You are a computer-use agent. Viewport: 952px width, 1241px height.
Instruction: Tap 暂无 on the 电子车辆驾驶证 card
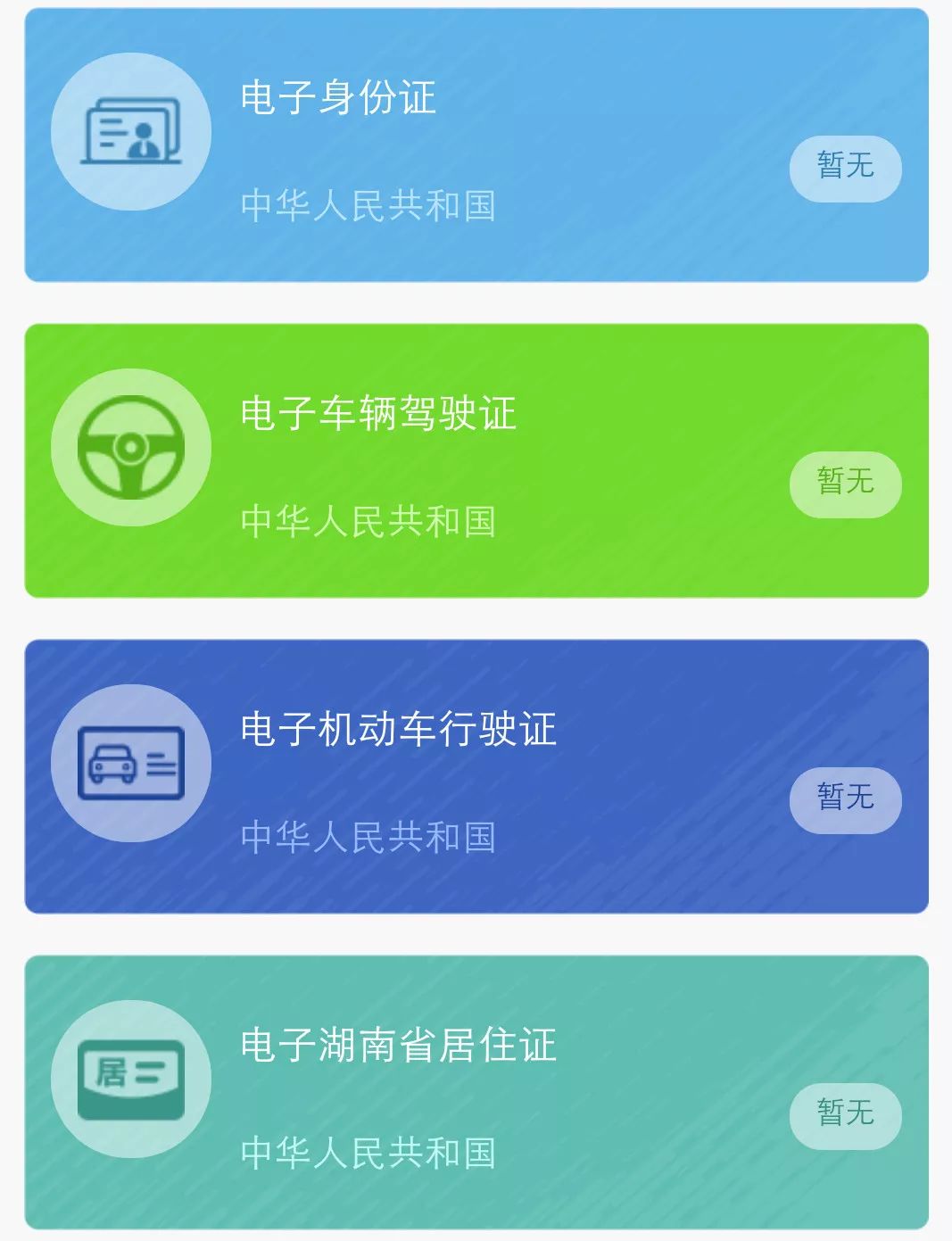click(845, 484)
